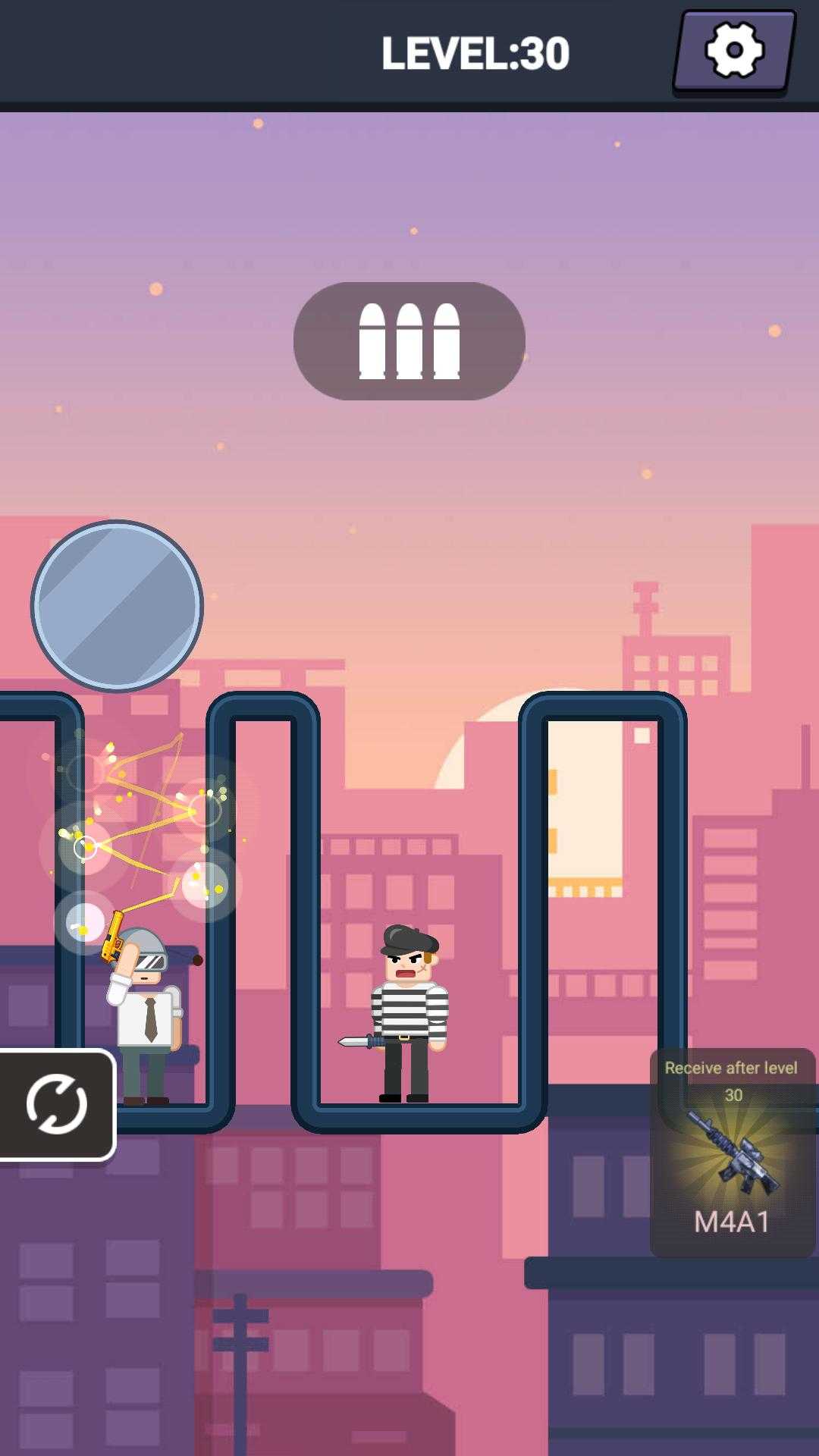
Task: Restart the level with the refresh button
Action: tap(56, 1105)
